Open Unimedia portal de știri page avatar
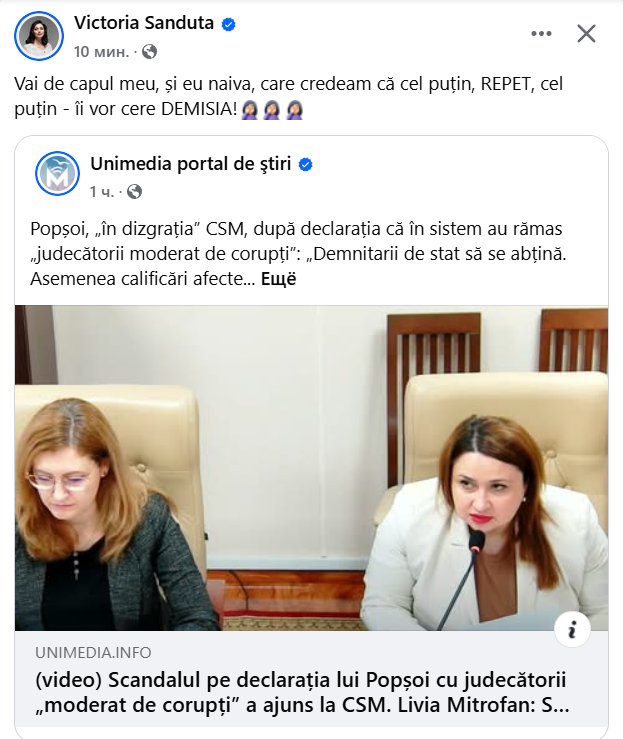The image size is (623, 739). point(57,174)
